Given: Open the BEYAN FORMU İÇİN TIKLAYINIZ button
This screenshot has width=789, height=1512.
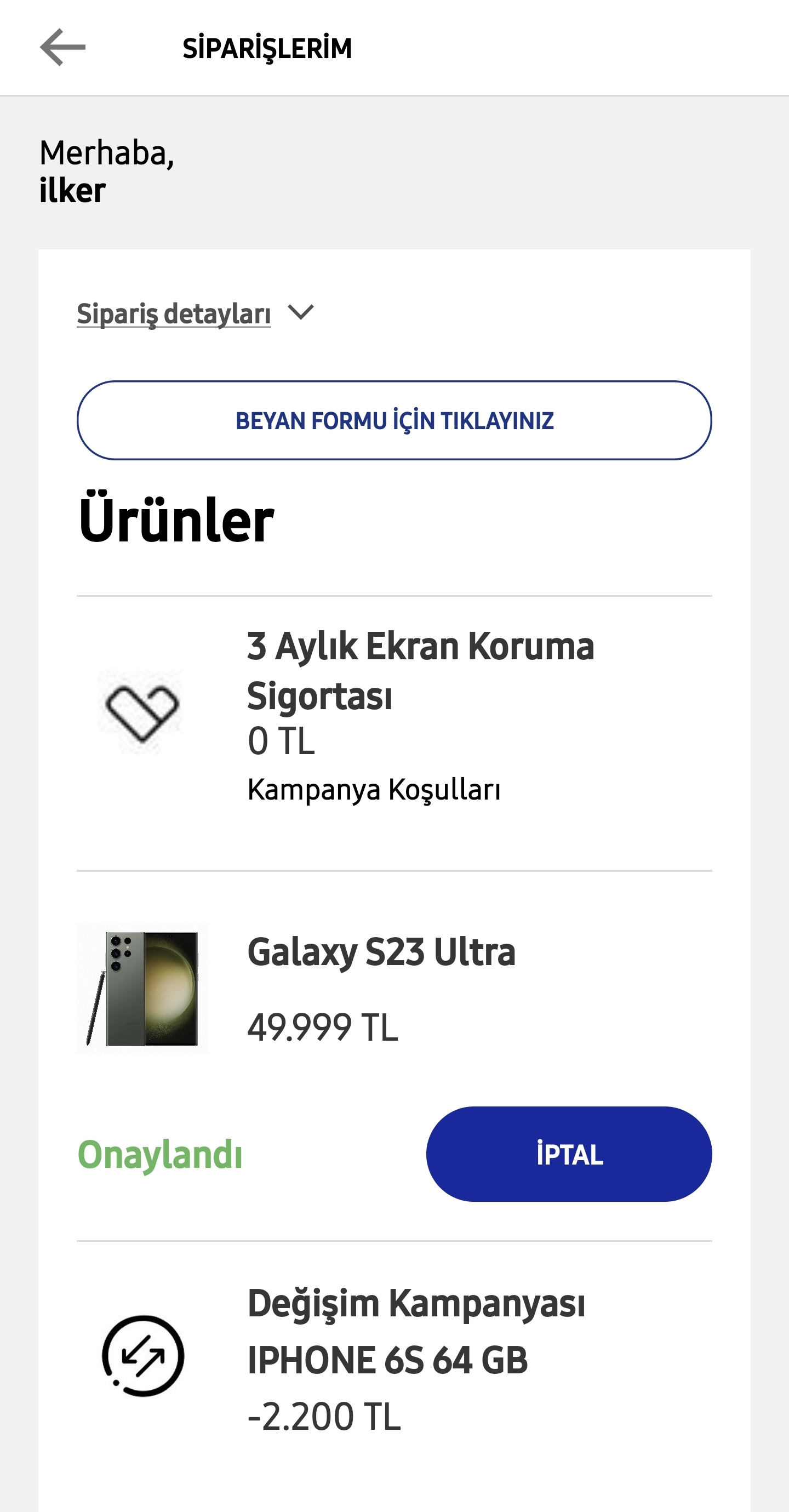Looking at the screenshot, I should (394, 420).
